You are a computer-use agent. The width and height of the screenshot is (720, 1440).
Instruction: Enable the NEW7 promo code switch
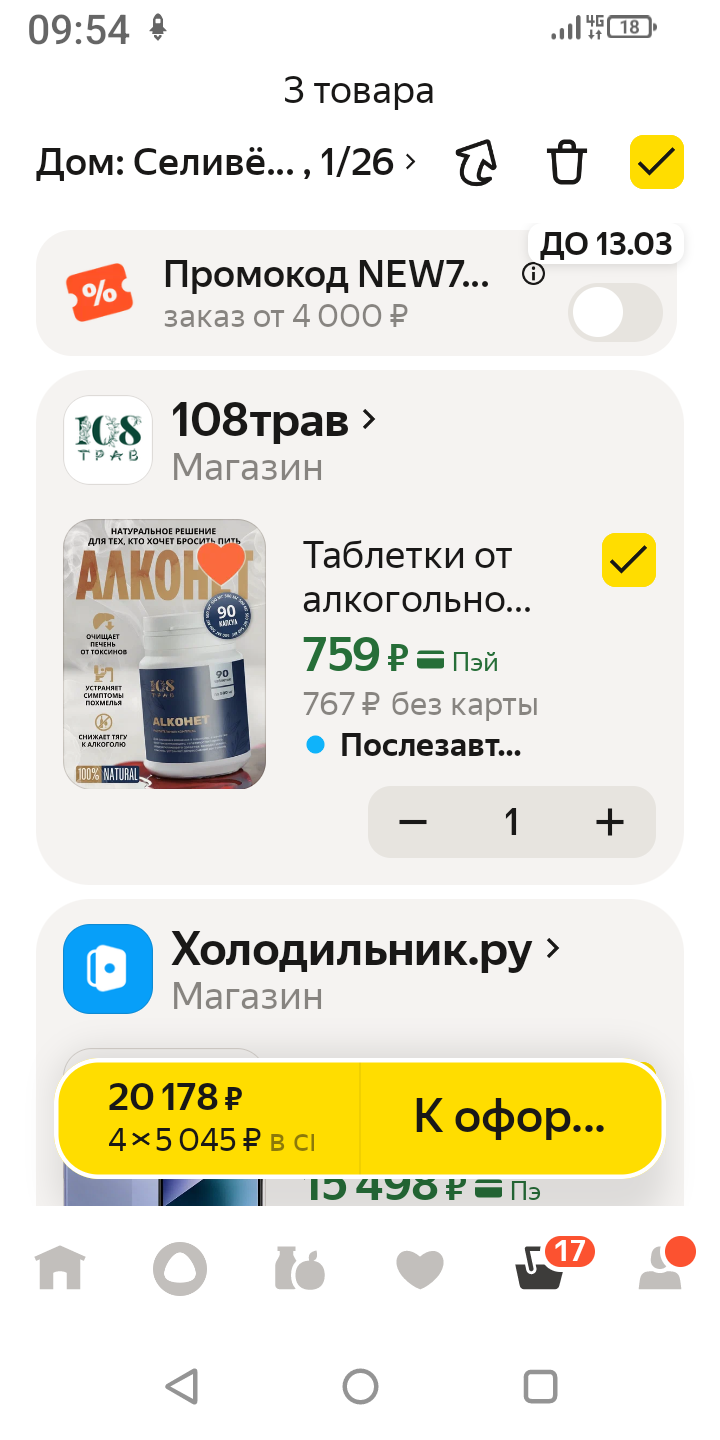[x=615, y=313]
